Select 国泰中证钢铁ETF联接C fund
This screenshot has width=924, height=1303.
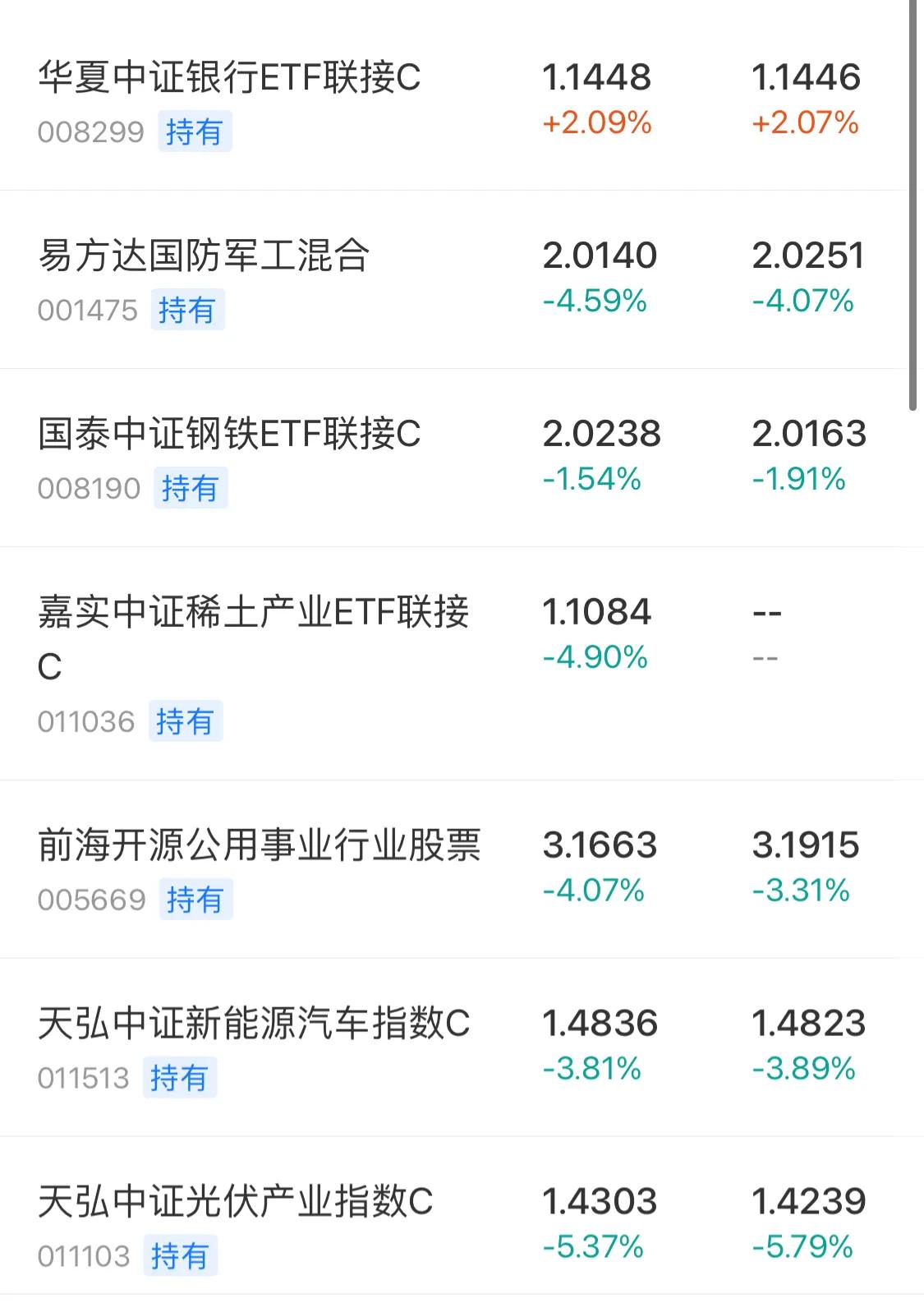point(229,434)
